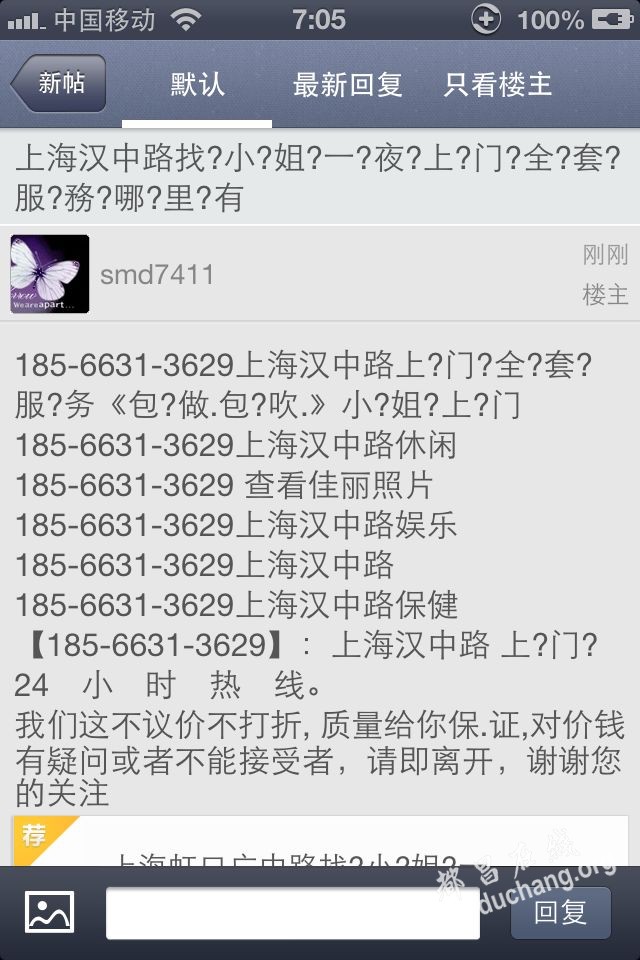Open smd7411's avatar profile

[50, 274]
